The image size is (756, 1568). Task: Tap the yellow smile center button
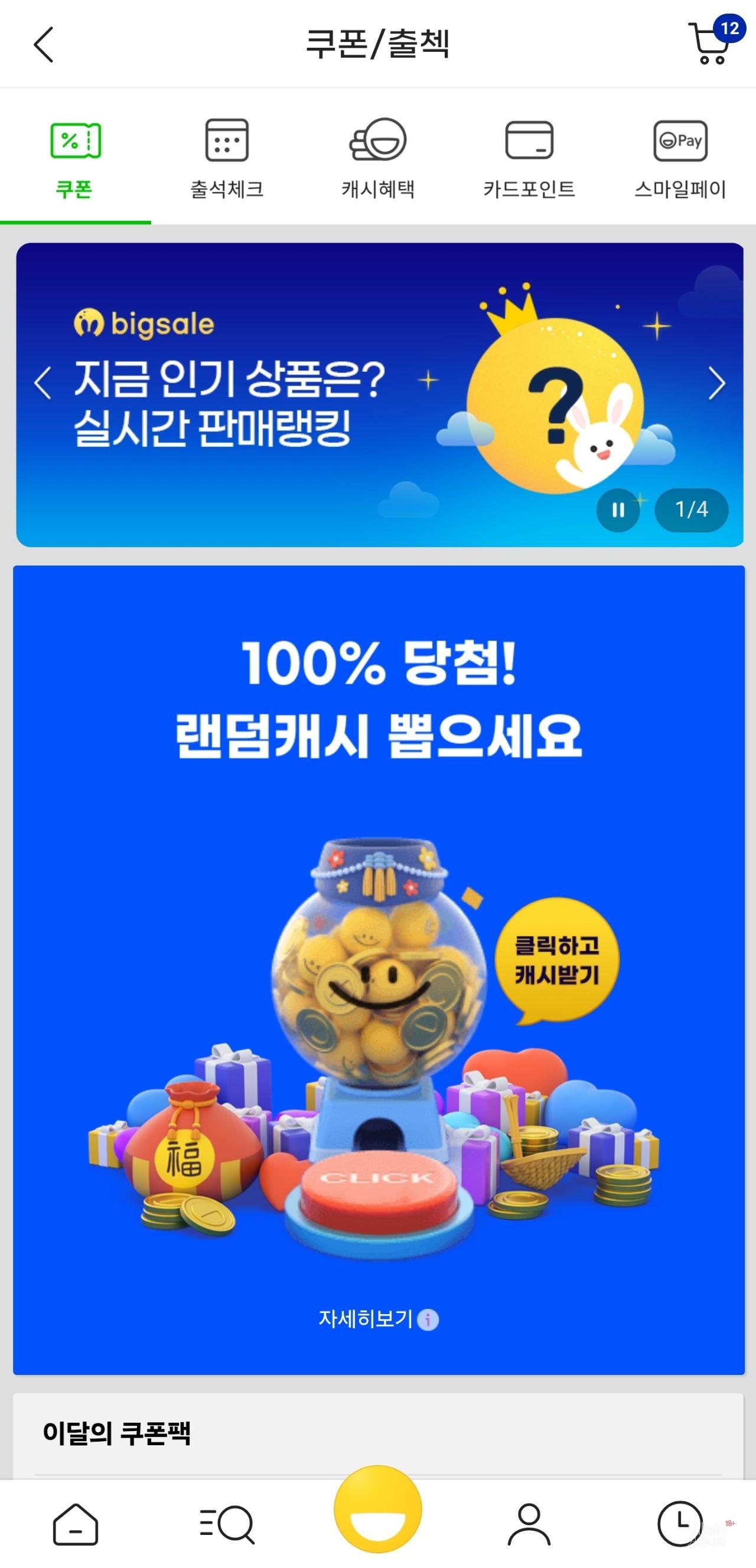click(377, 1510)
